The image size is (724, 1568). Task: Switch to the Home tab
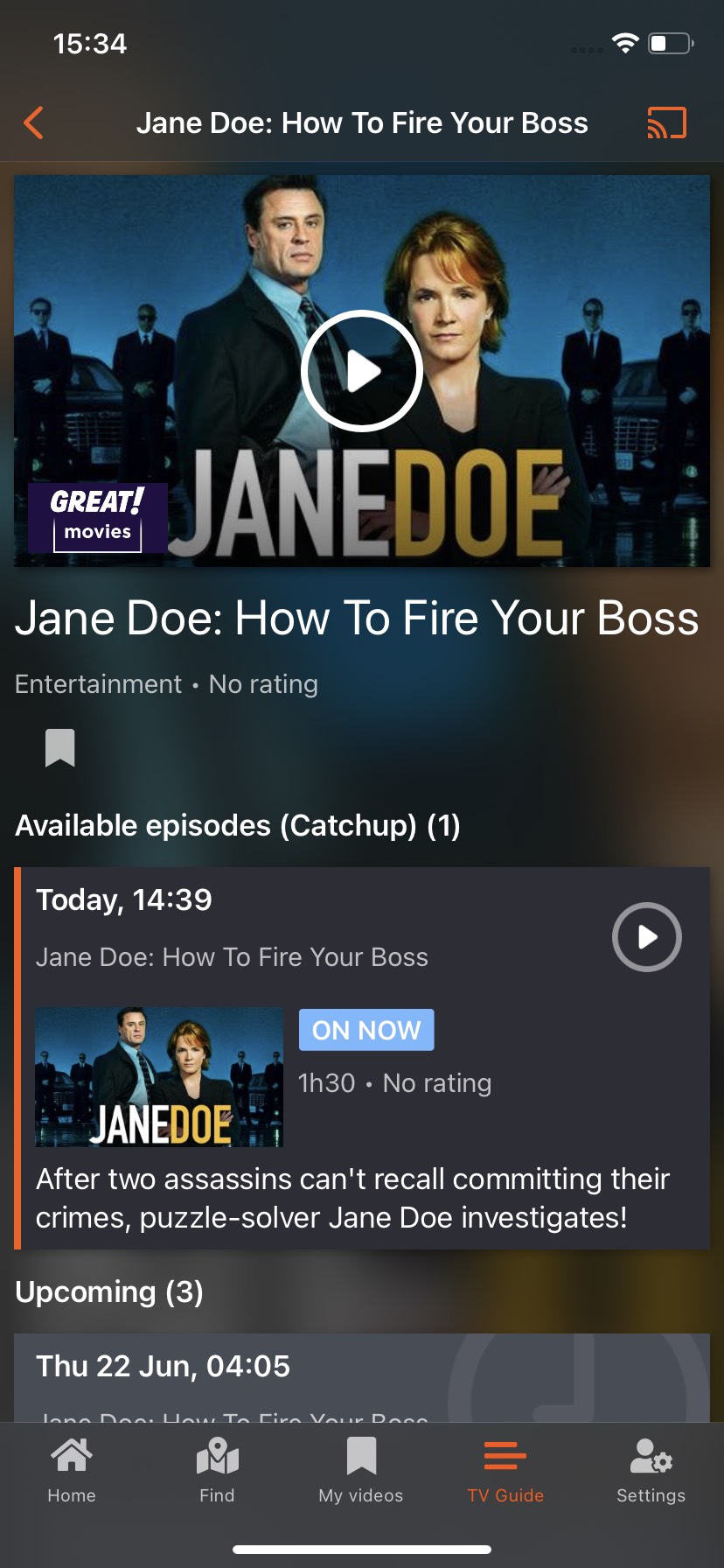click(x=72, y=1471)
